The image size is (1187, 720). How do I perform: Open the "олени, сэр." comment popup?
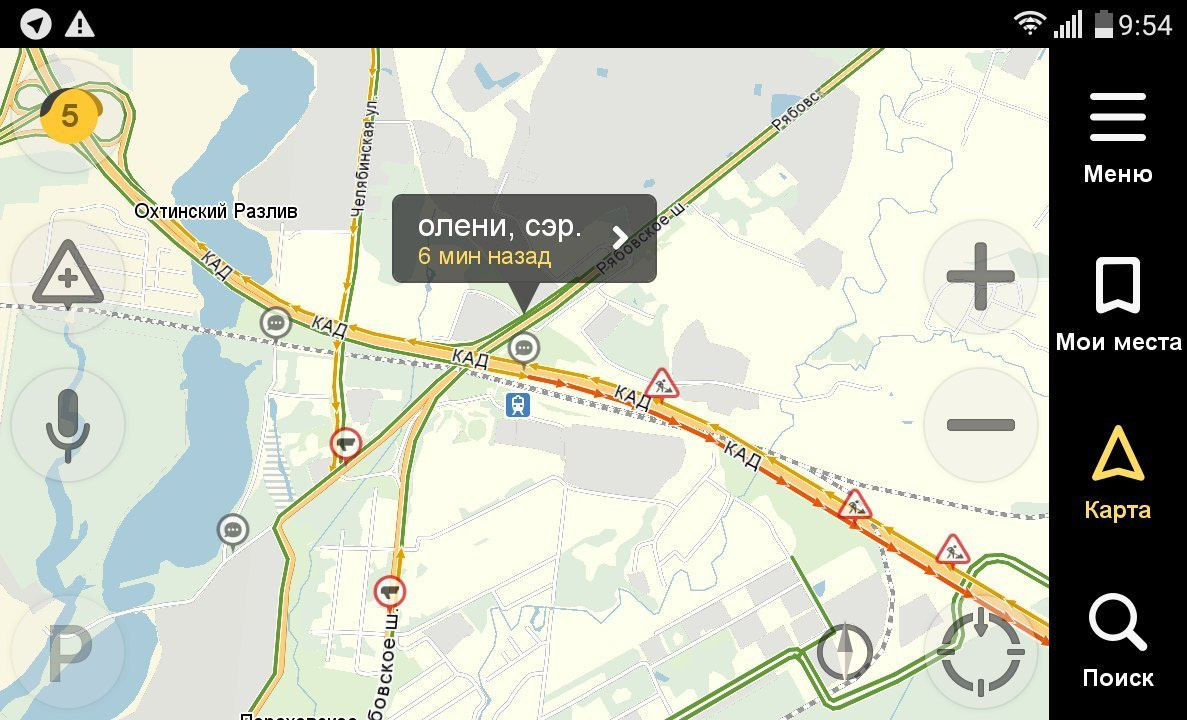(x=523, y=238)
